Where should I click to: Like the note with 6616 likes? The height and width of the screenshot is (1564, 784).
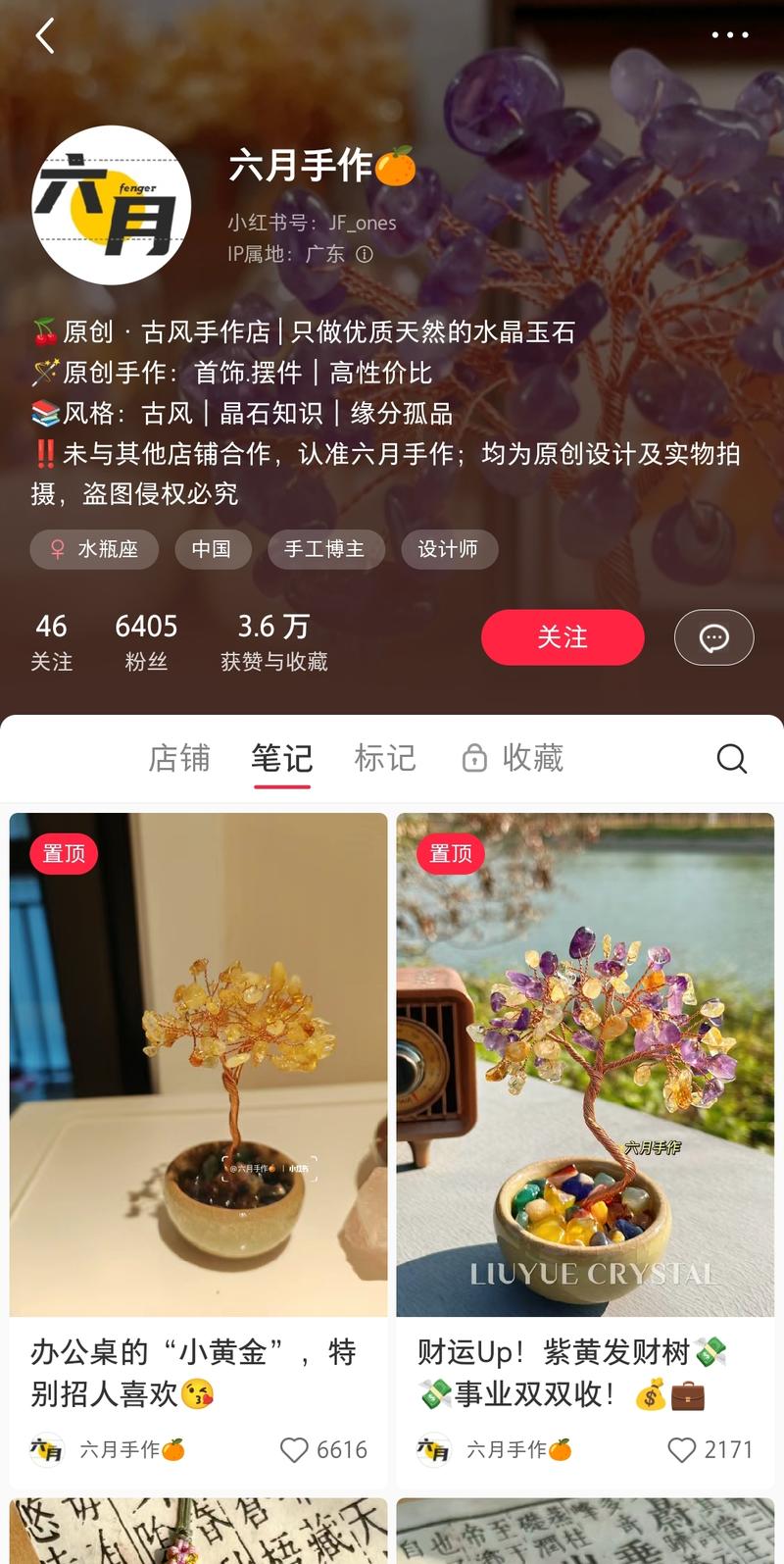point(294,1450)
